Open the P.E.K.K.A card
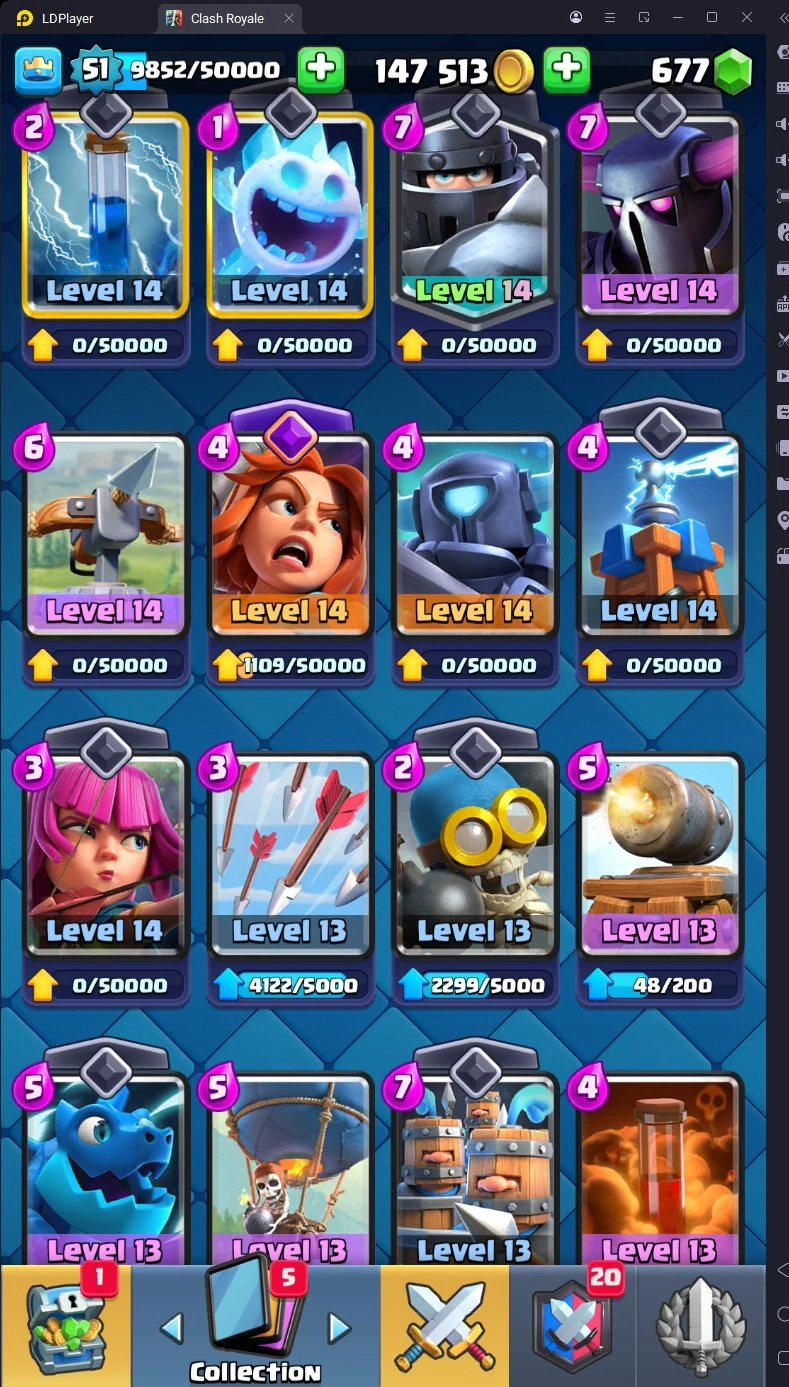Image resolution: width=789 pixels, height=1387 pixels. coord(659,215)
